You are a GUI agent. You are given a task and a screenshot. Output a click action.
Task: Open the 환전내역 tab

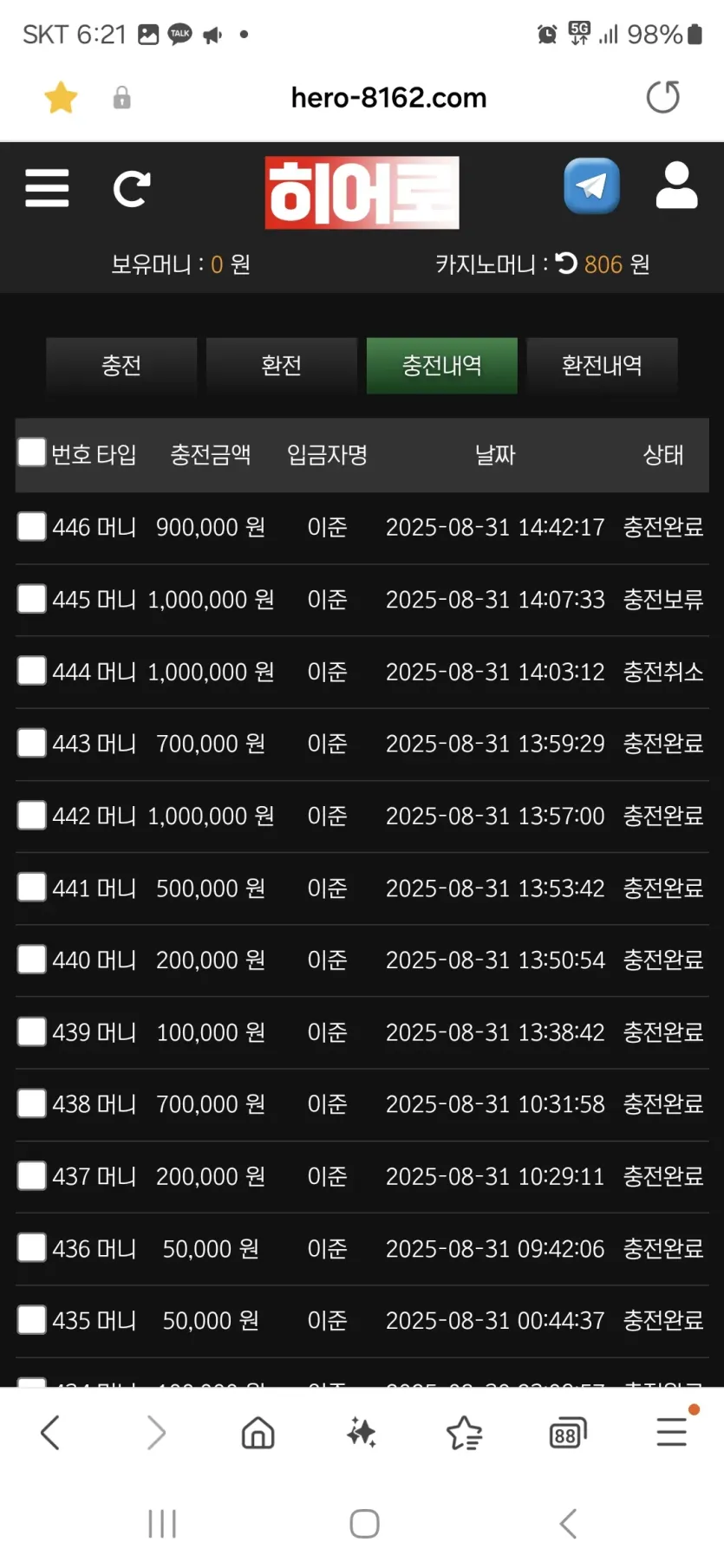pyautogui.click(x=602, y=366)
